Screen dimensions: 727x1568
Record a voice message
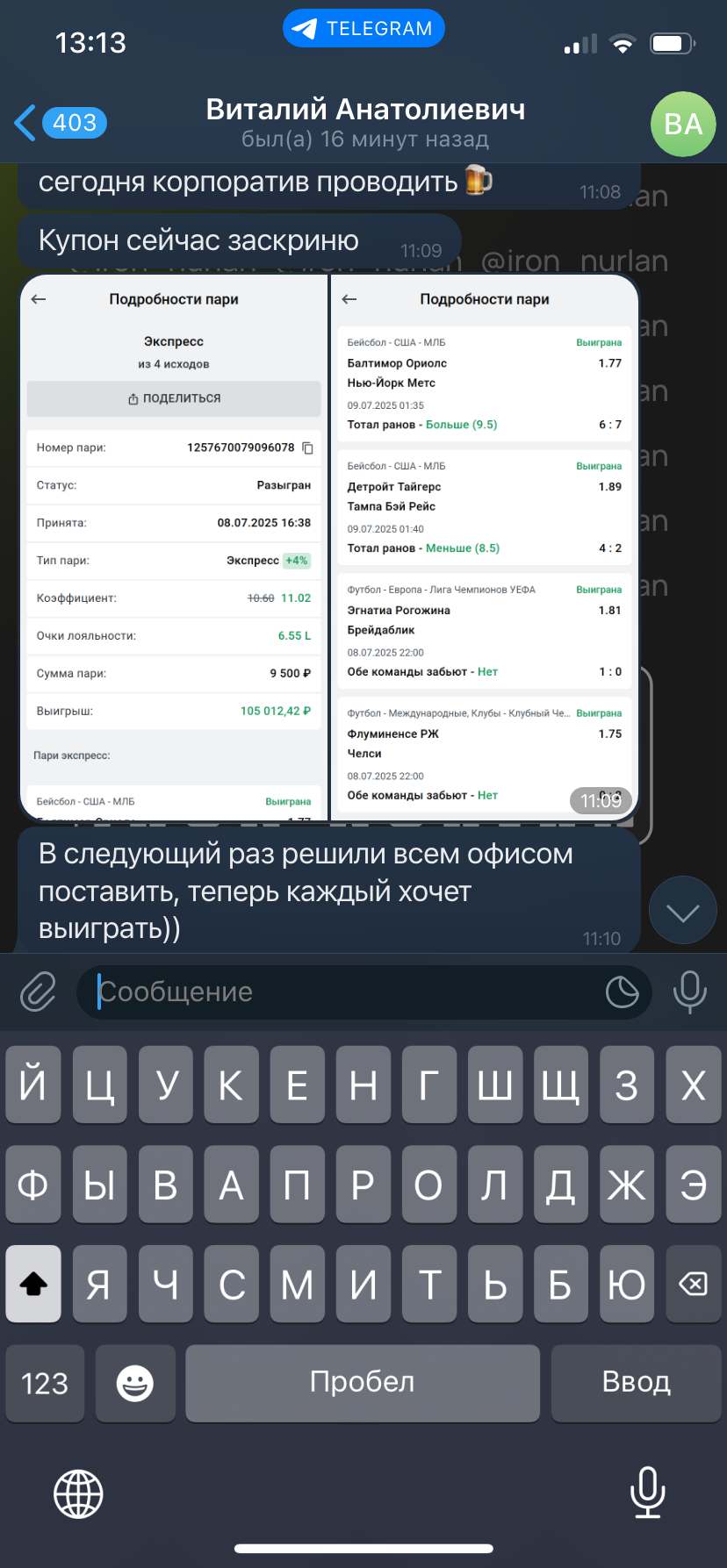click(x=689, y=992)
